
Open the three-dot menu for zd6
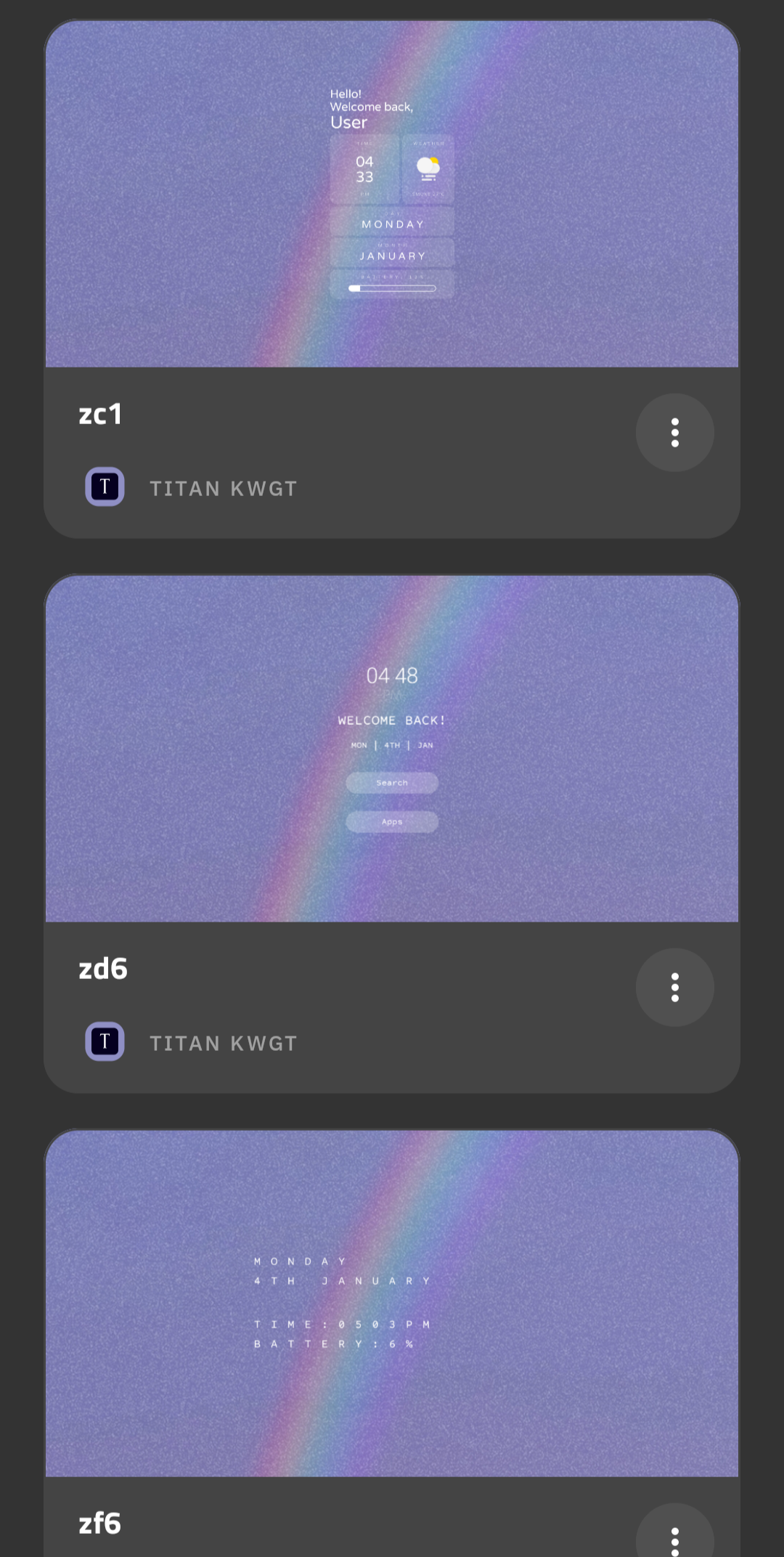click(x=675, y=988)
